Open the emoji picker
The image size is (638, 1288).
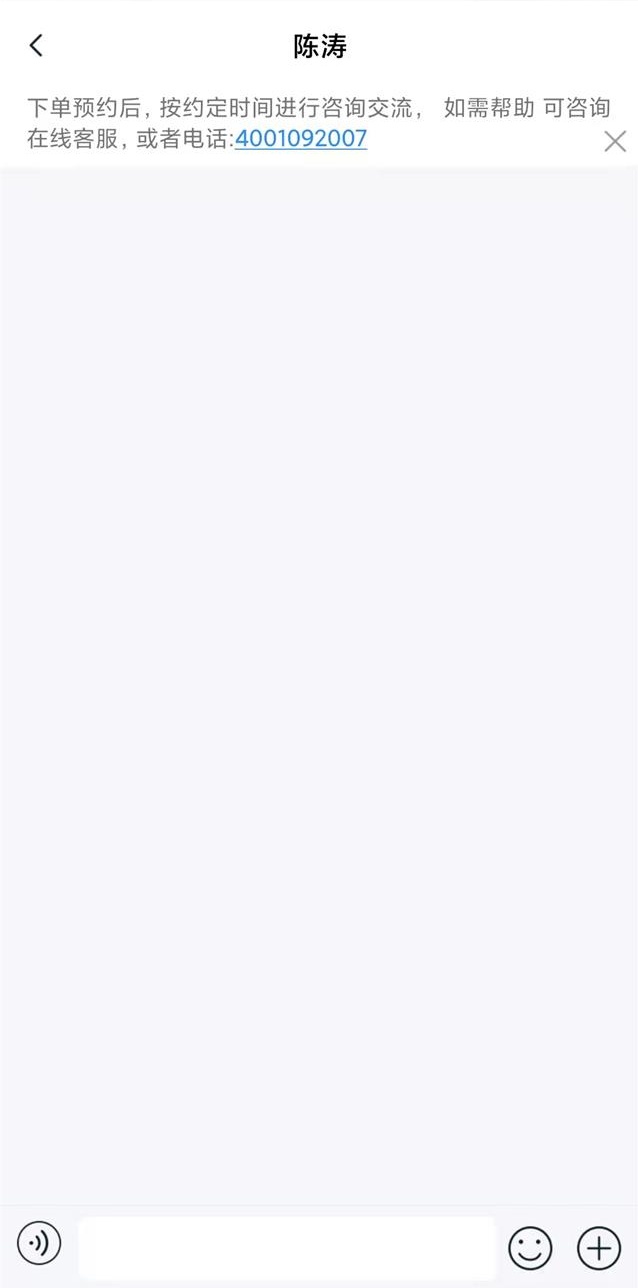tap(530, 1247)
